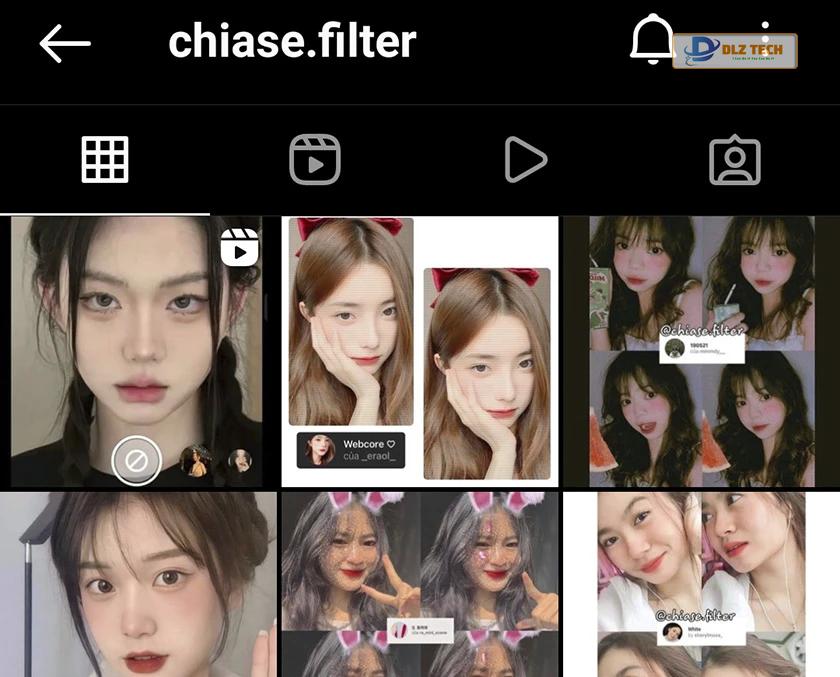Open the watermelon four-photo collage post
Viewport: 840px width, 677px height.
(x=702, y=350)
